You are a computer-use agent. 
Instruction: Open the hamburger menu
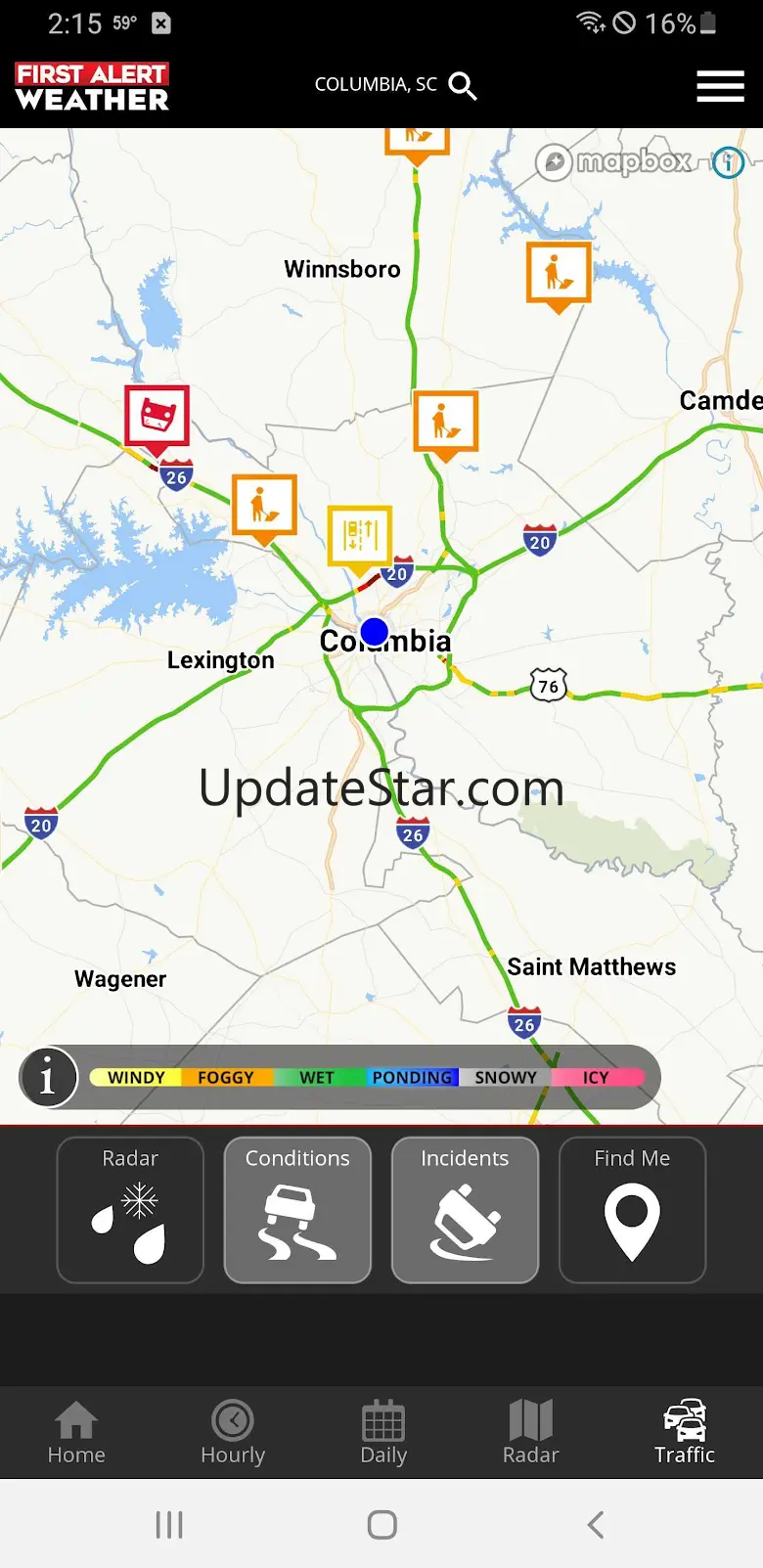point(720,86)
